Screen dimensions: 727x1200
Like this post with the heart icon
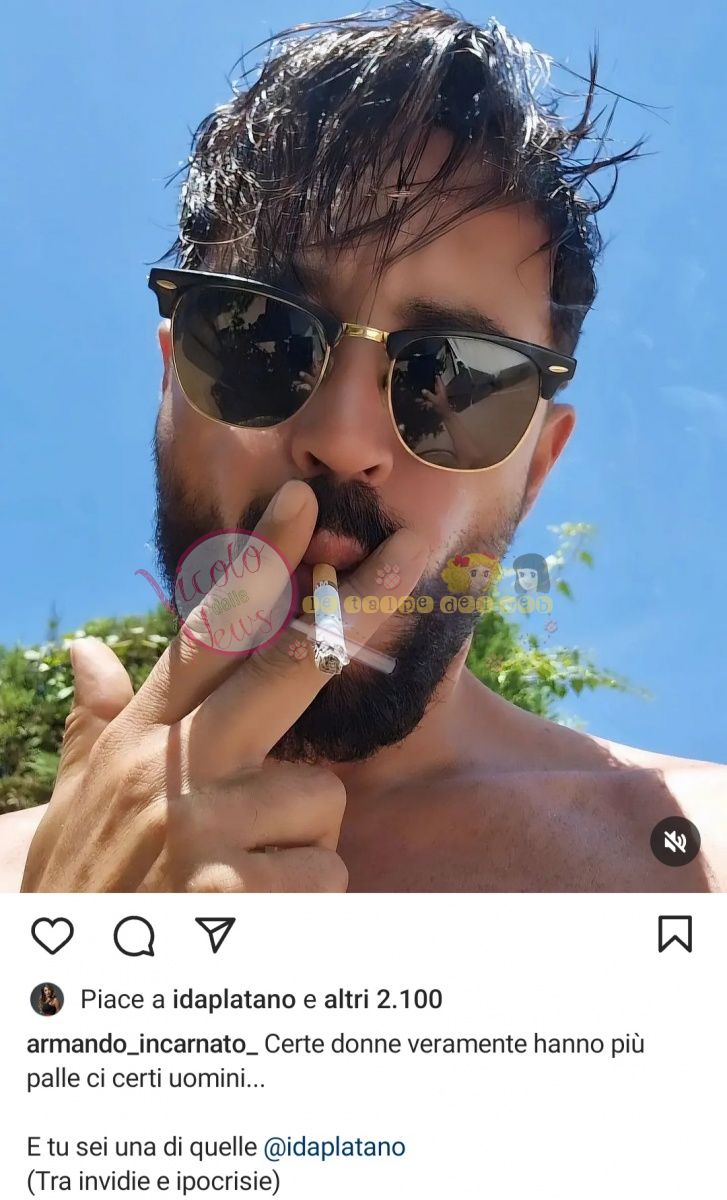52,935
